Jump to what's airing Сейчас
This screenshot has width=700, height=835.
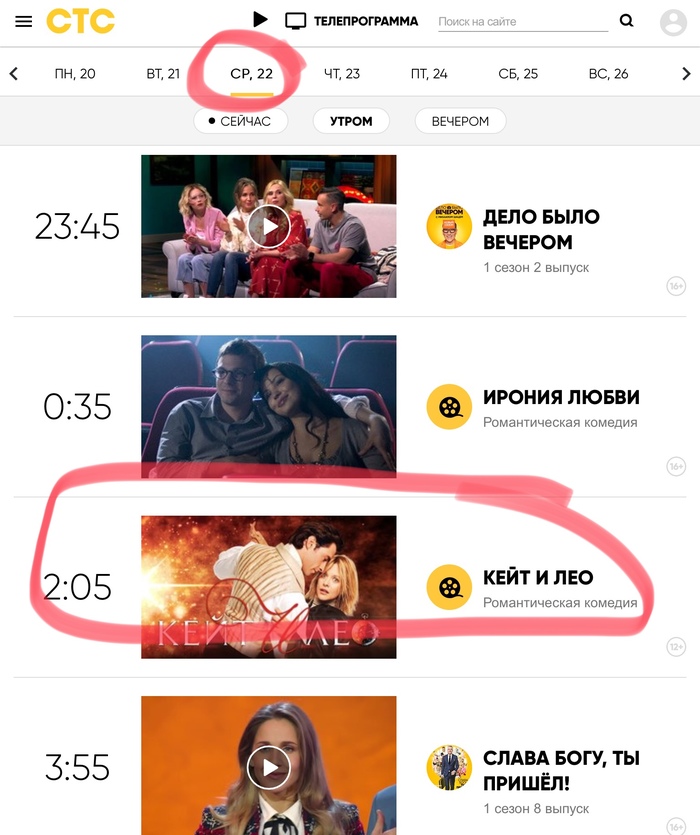pos(240,121)
